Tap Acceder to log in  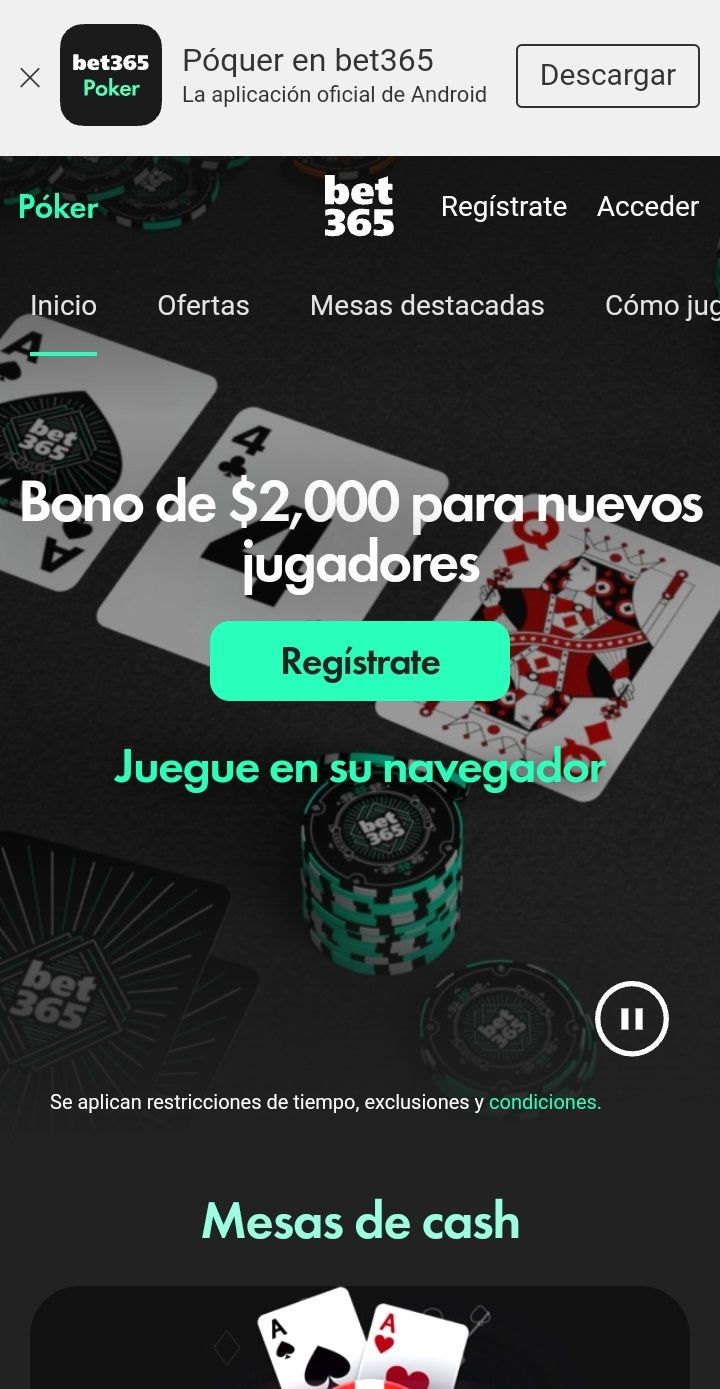click(x=647, y=206)
